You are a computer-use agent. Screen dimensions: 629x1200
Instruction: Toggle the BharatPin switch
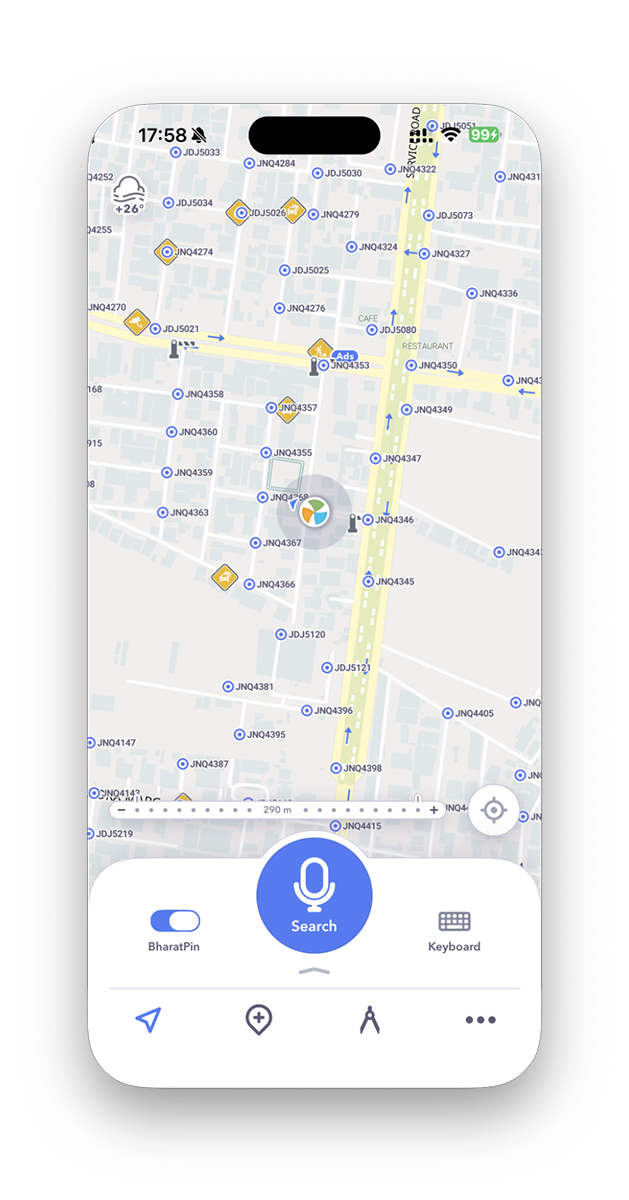(175, 921)
